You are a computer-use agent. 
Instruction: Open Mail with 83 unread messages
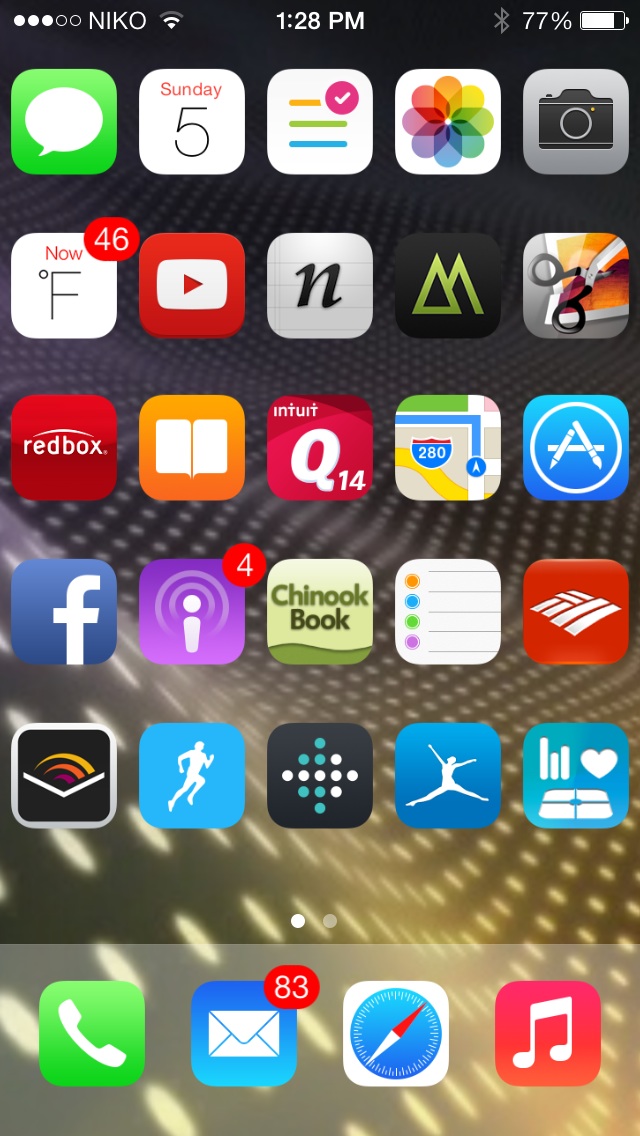pos(244,1033)
